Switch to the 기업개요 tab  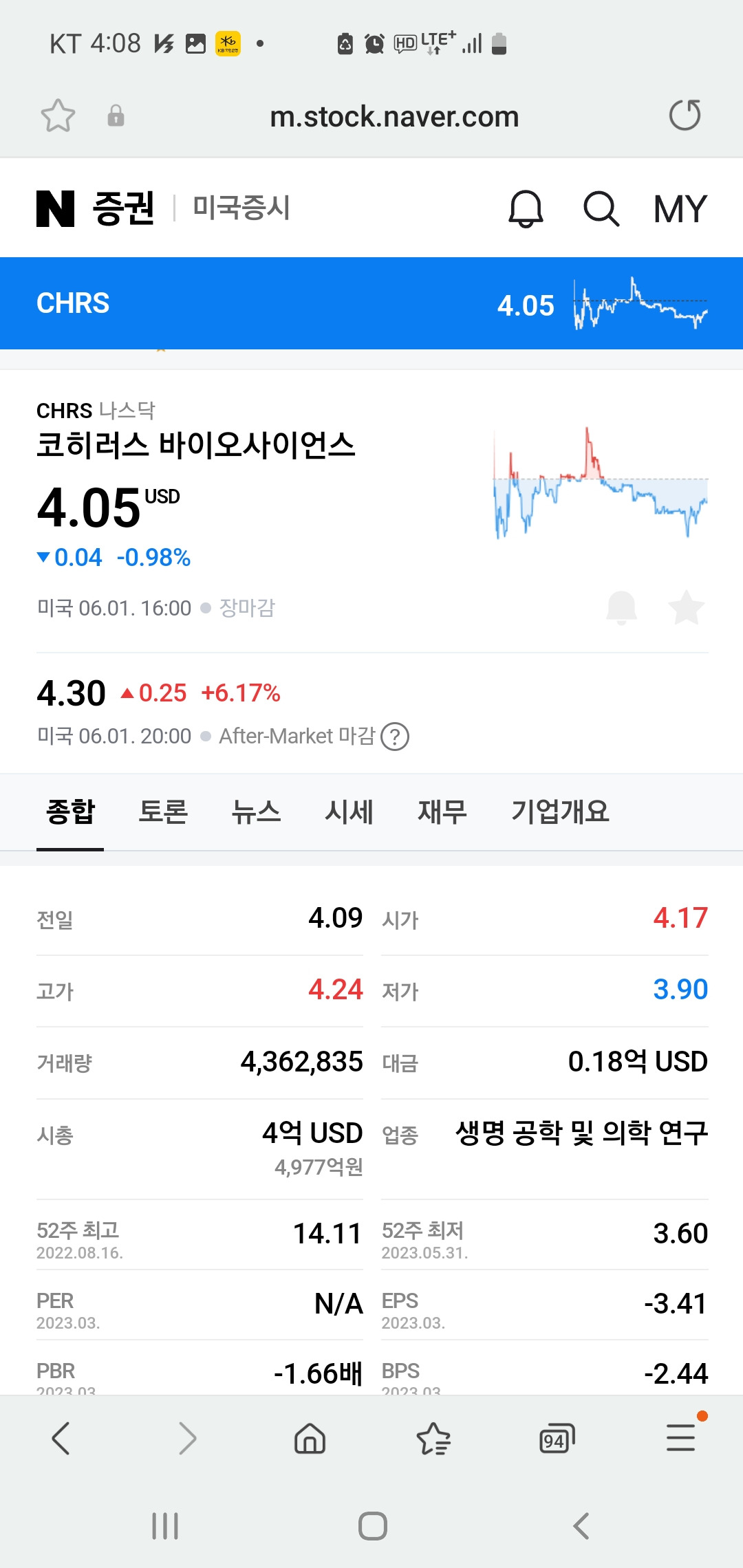pyautogui.click(x=560, y=812)
